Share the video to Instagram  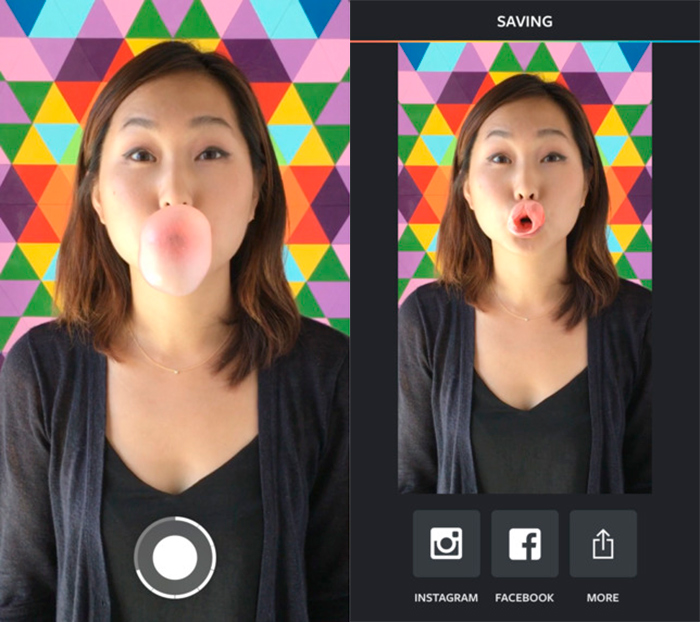(x=446, y=544)
